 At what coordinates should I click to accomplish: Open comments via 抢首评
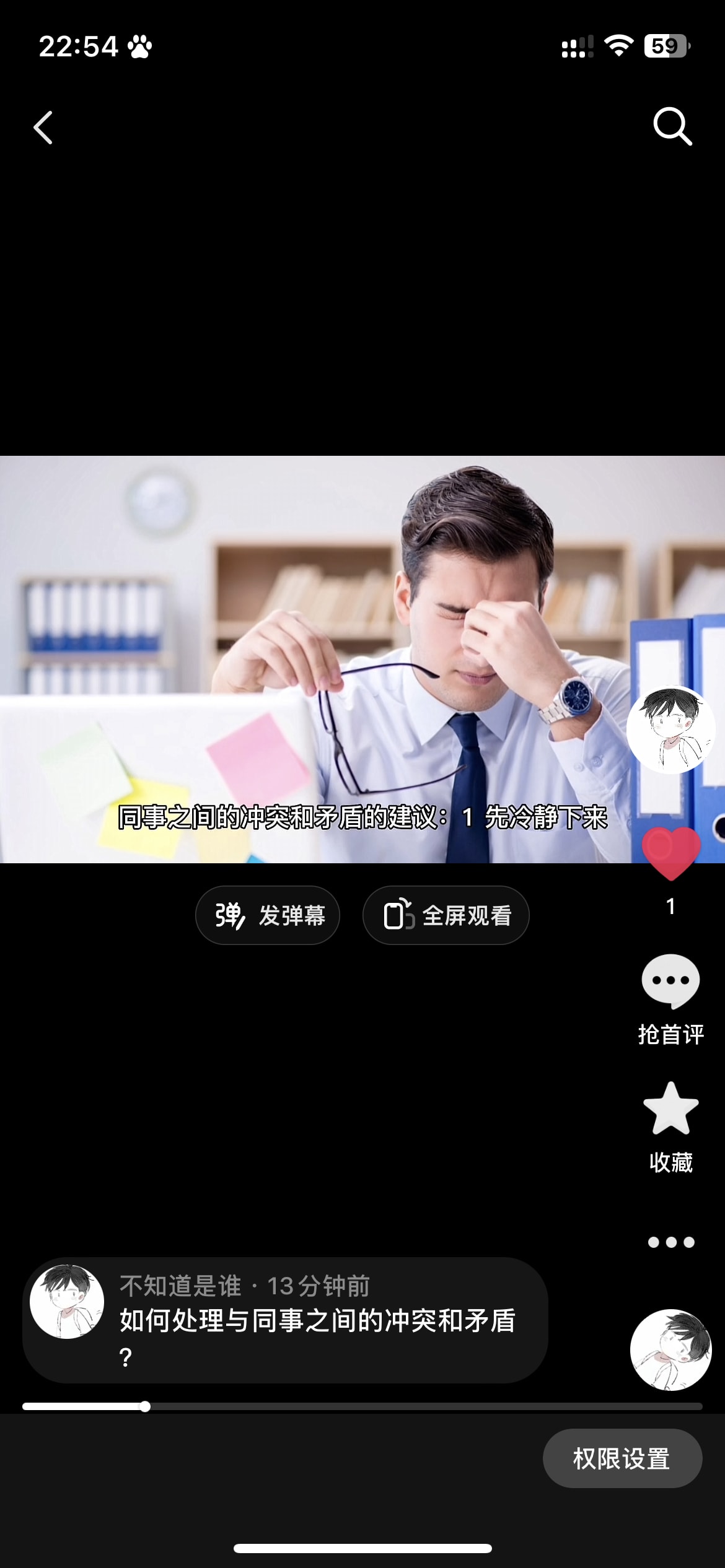tap(670, 998)
